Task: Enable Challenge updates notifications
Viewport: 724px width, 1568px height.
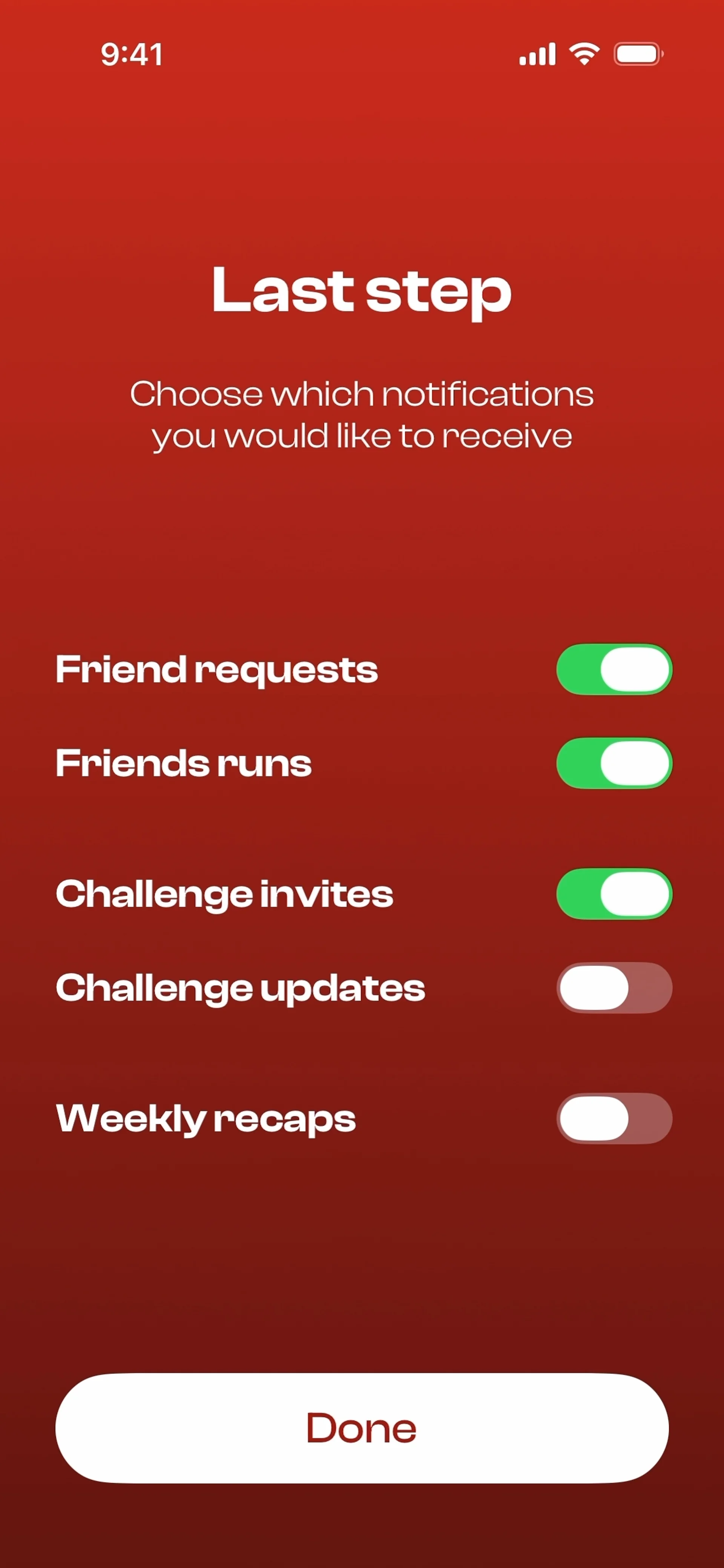Action: tap(614, 987)
